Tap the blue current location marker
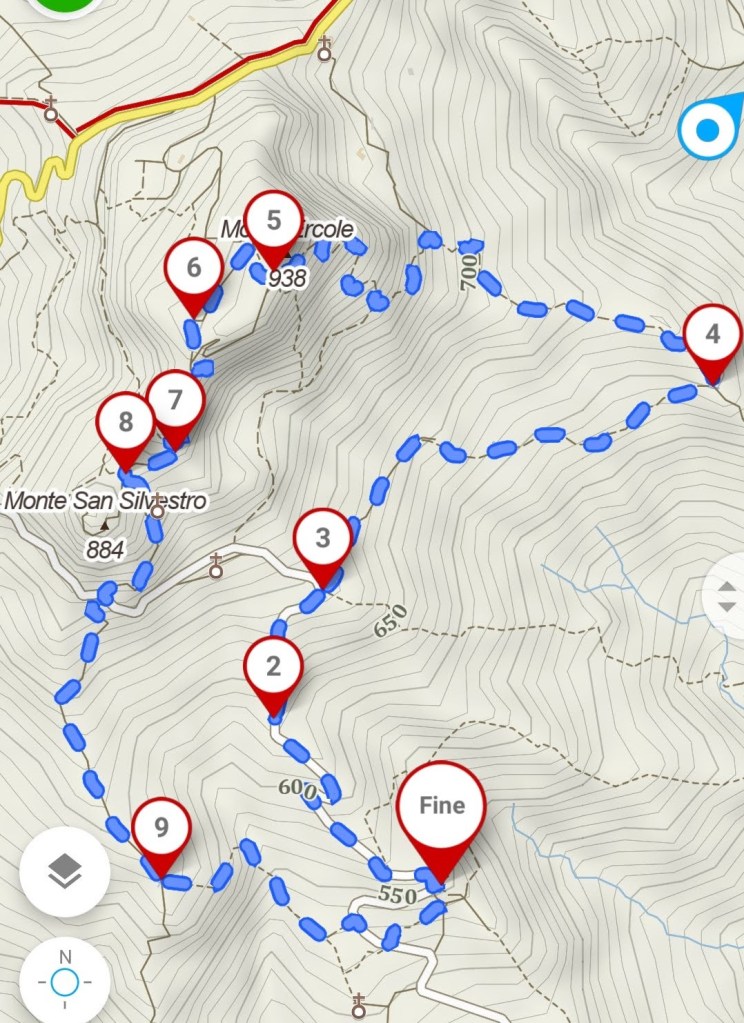 [x=710, y=130]
